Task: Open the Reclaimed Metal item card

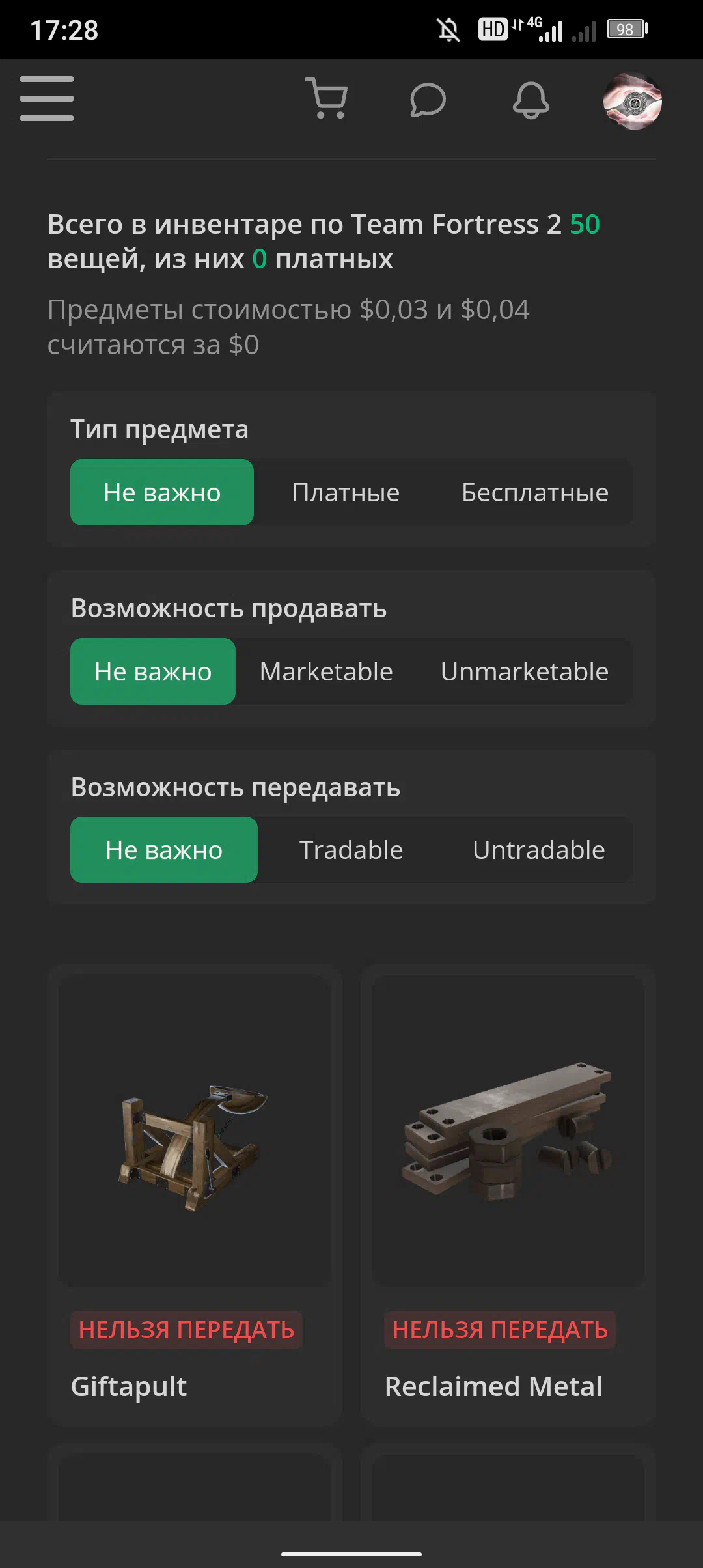Action: (508, 1196)
